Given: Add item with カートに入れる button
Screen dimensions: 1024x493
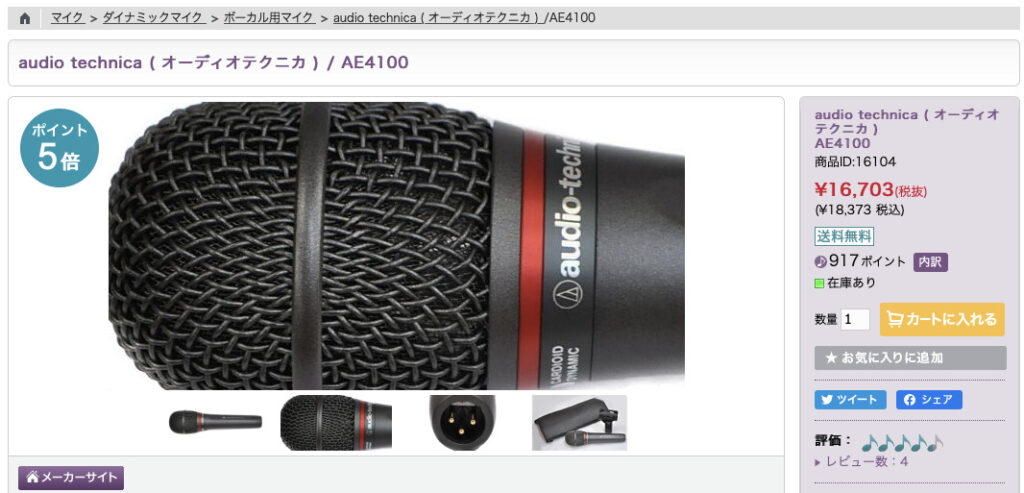Looking at the screenshot, I should 942,319.
